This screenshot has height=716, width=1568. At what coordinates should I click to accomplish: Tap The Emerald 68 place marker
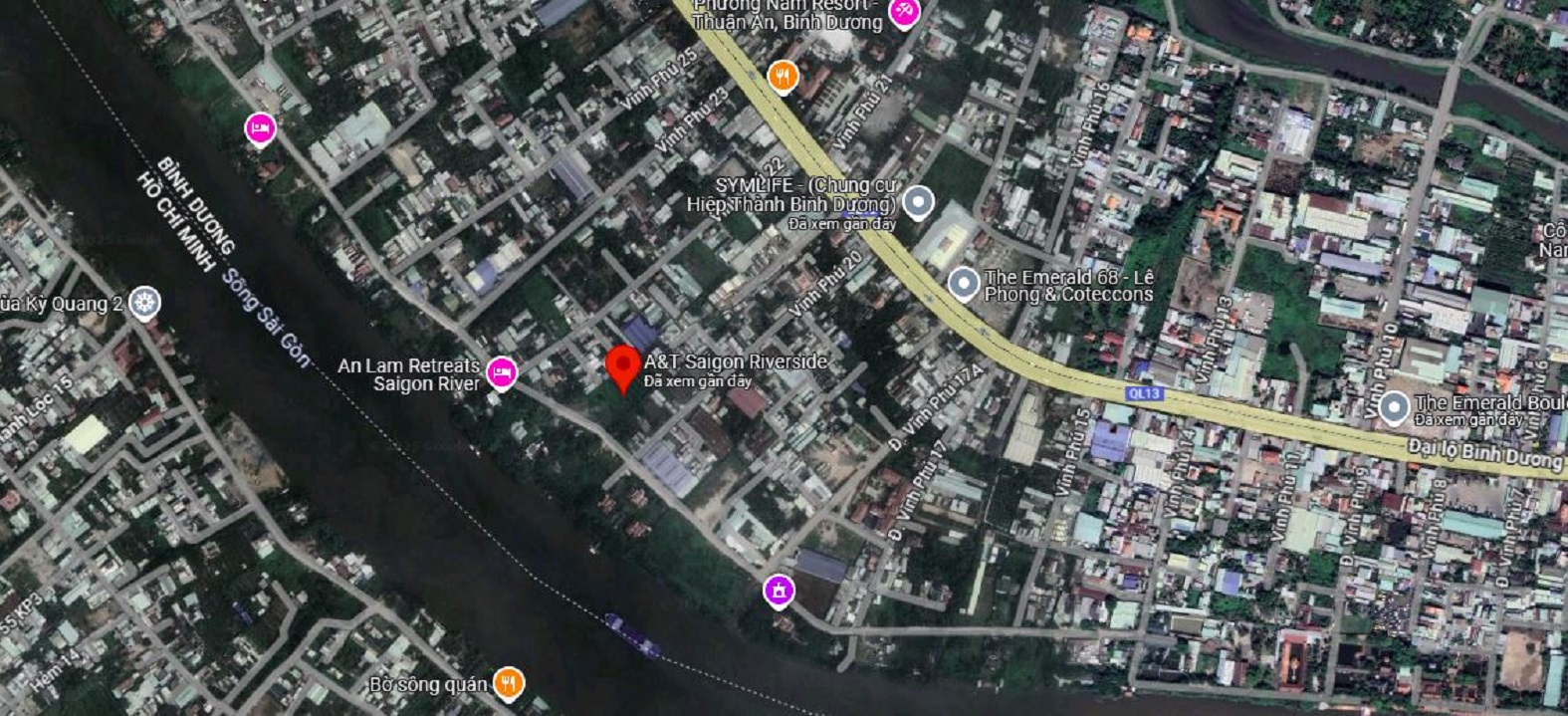point(963,284)
